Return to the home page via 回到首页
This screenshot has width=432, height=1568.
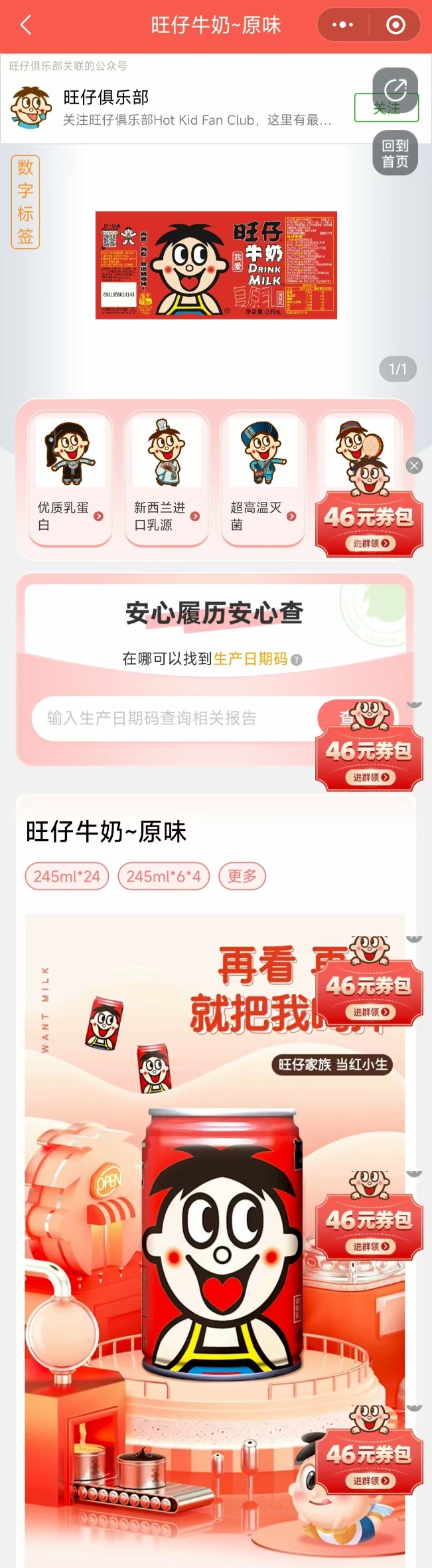click(395, 153)
